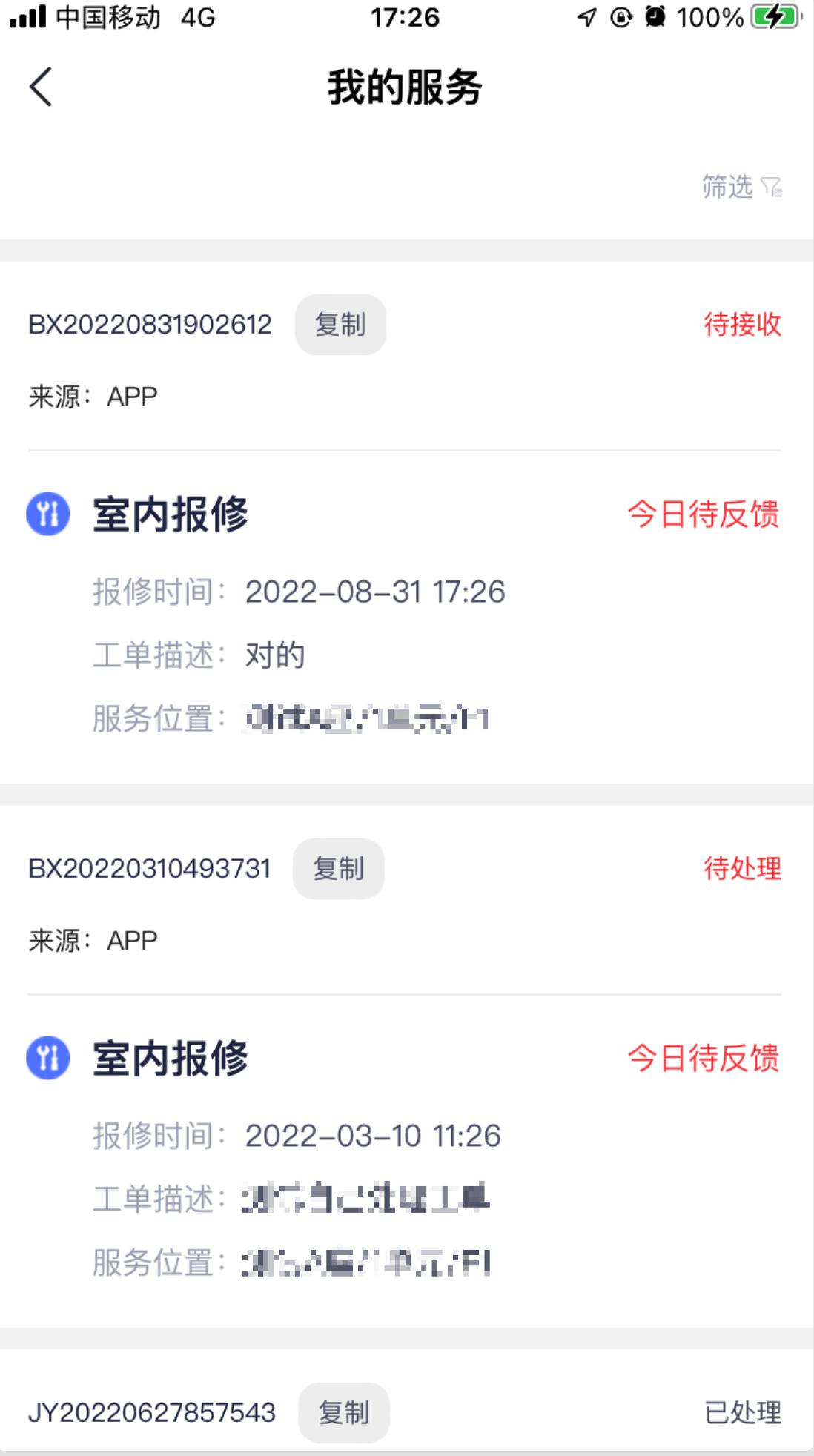The width and height of the screenshot is (814, 1456).
Task: Tap the alarm clock icon in status bar
Action: pos(655,17)
